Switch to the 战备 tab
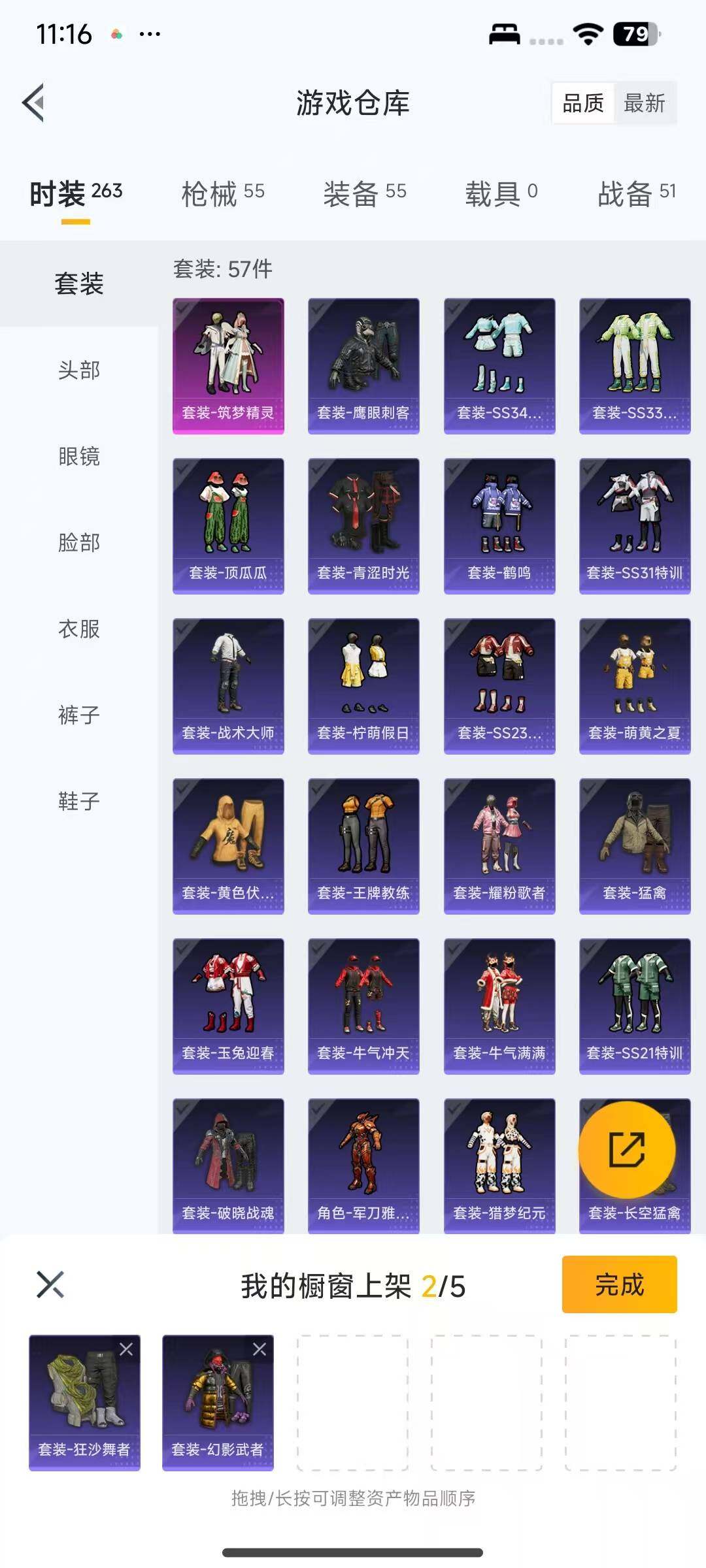 [x=636, y=193]
